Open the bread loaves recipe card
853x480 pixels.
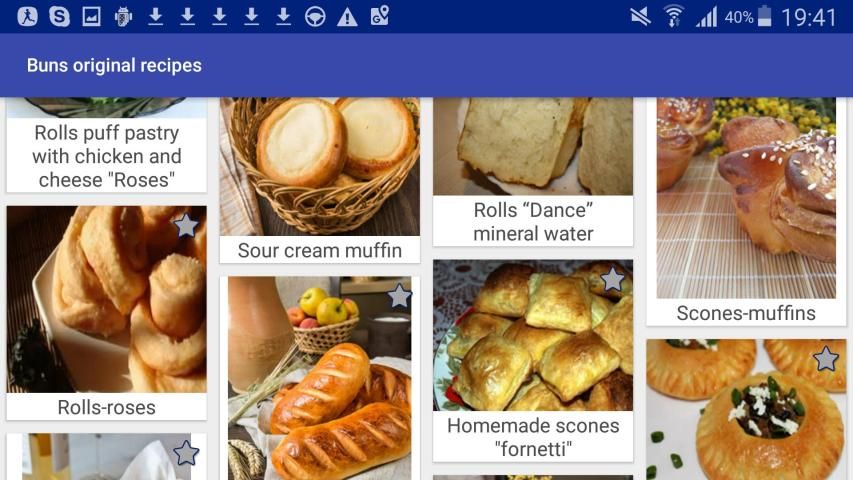pyautogui.click(x=320, y=378)
